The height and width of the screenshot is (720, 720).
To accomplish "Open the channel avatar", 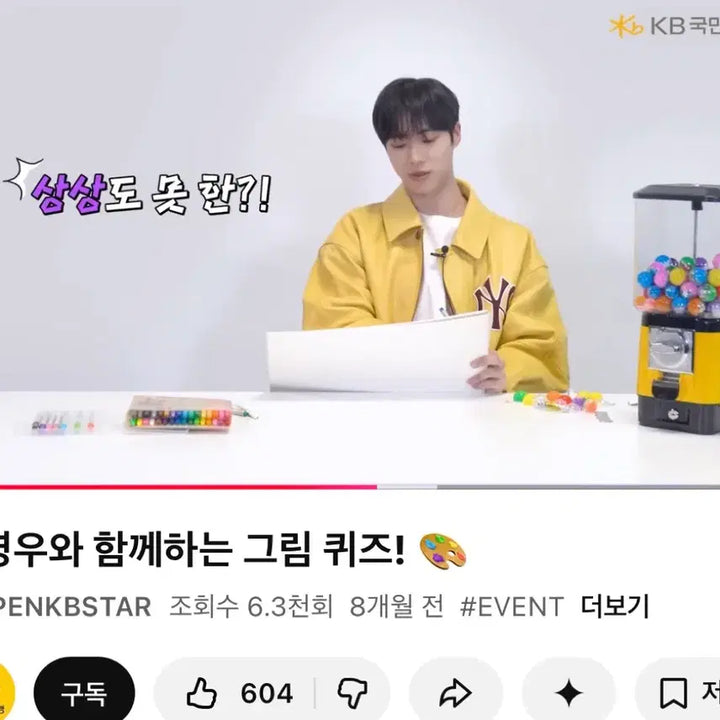I will 4,692.
